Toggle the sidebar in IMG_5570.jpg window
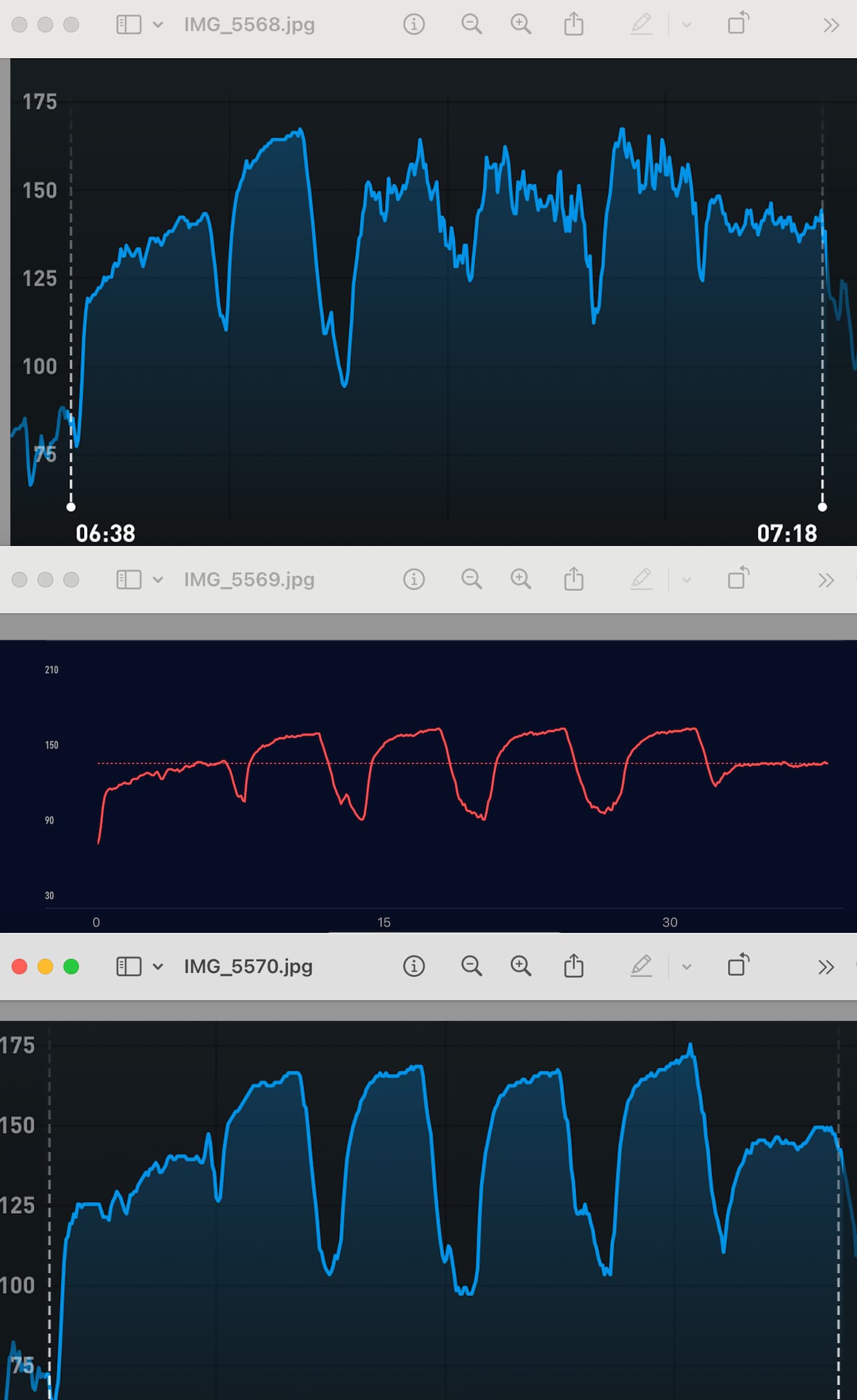Screen dimensions: 857x1400 click(129, 967)
